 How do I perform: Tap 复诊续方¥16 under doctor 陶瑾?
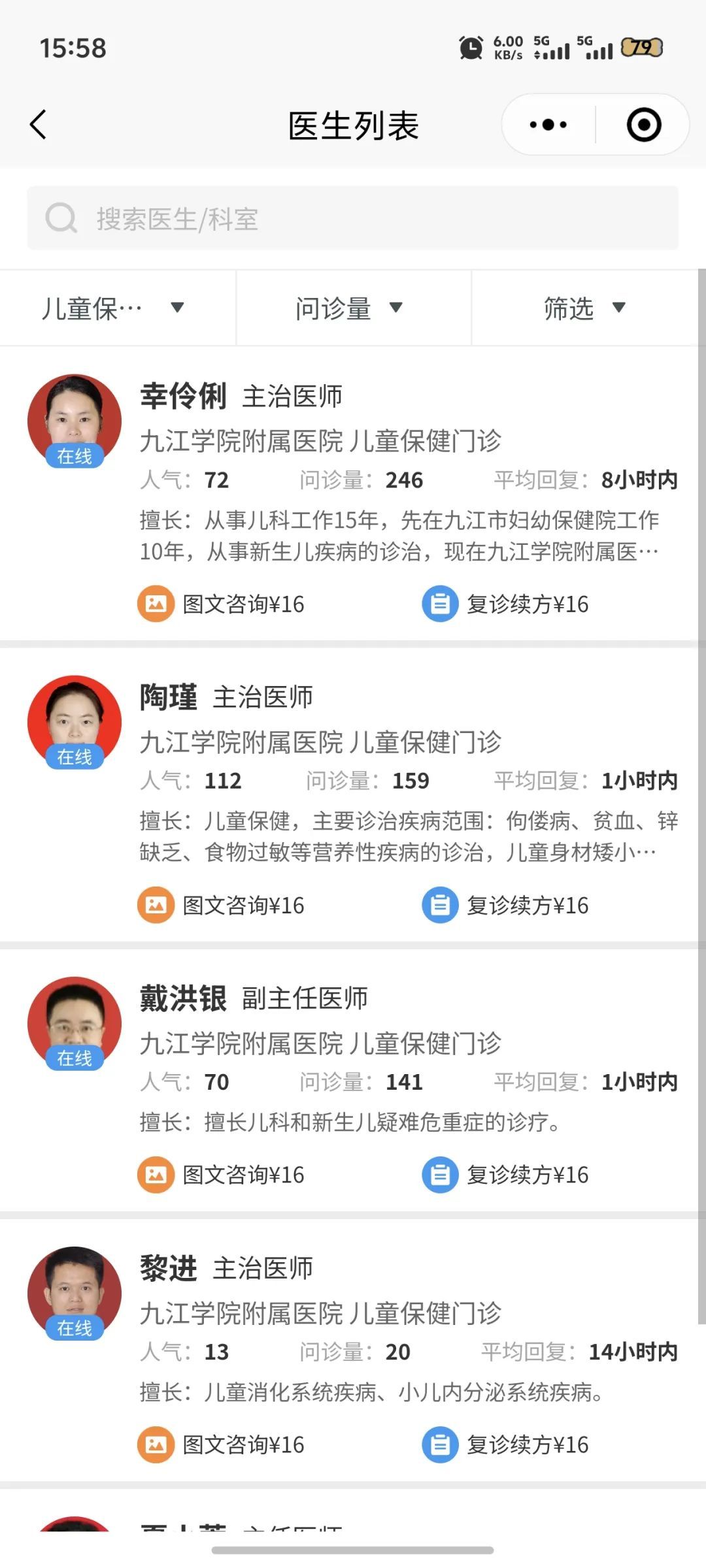click(507, 905)
